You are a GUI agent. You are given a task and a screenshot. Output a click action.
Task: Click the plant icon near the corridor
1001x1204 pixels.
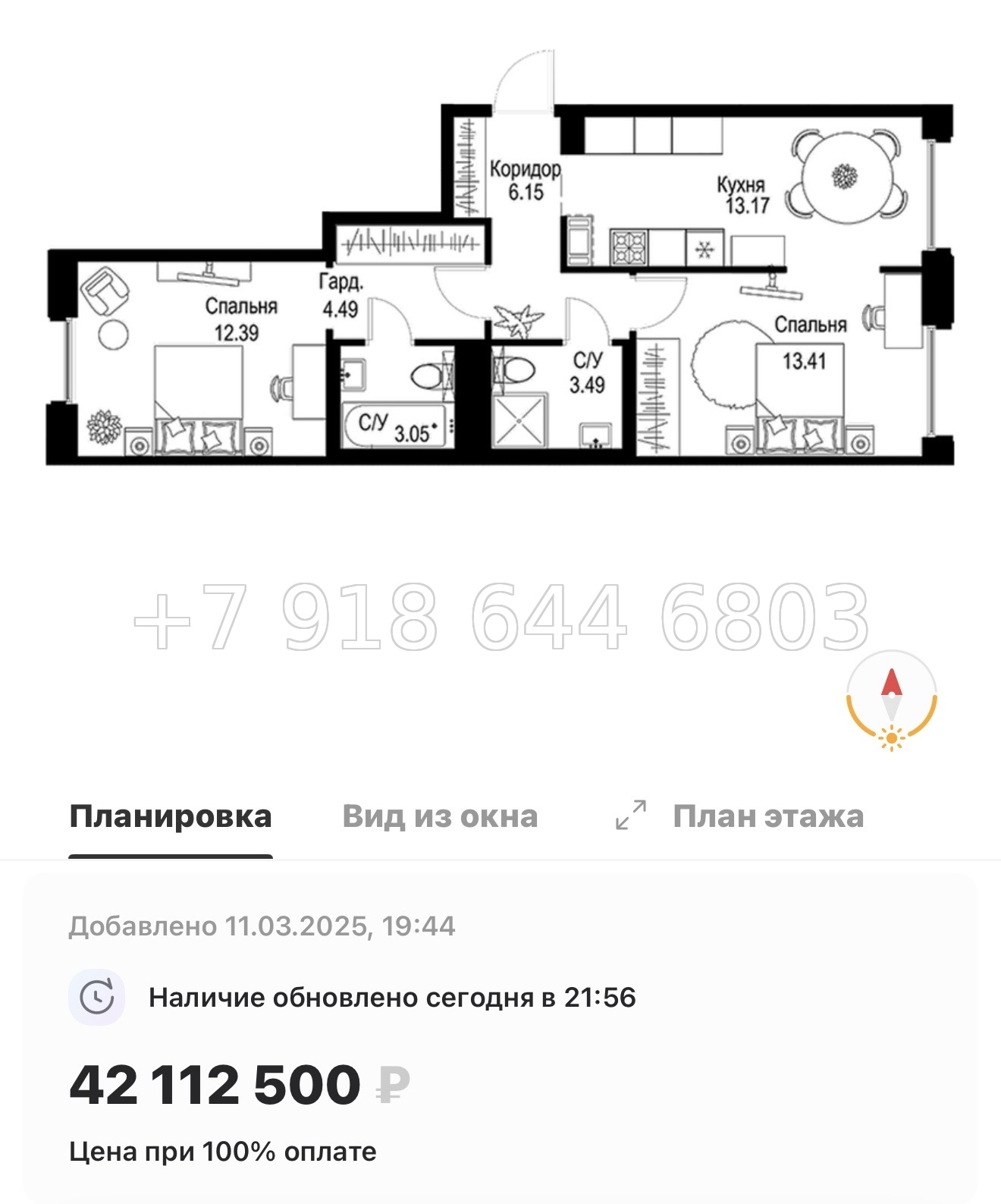[x=519, y=319]
